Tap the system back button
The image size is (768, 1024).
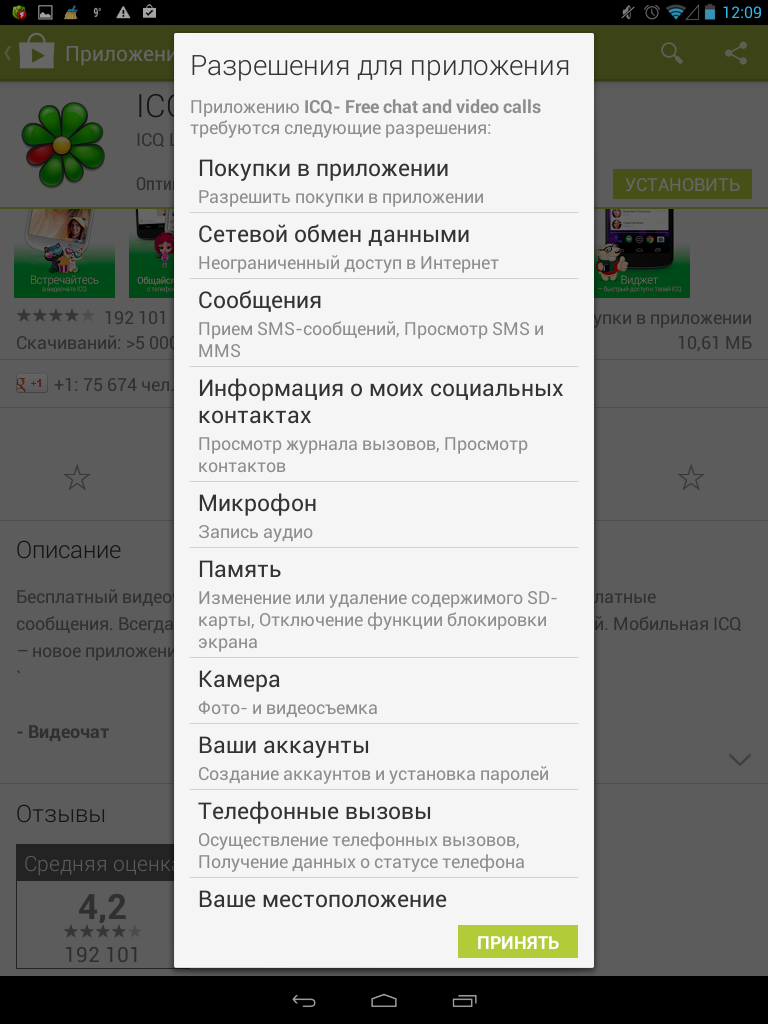pos(303,1000)
